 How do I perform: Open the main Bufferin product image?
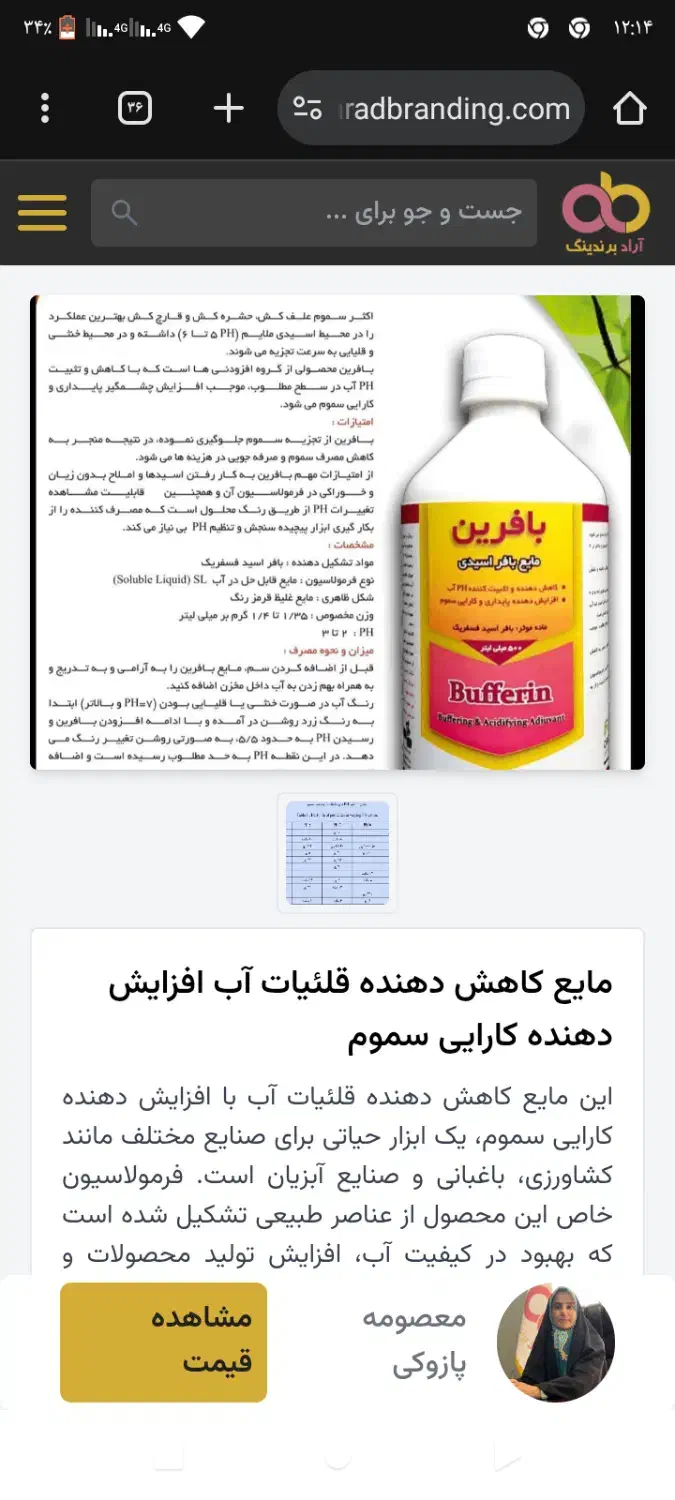pyautogui.click(x=337, y=532)
